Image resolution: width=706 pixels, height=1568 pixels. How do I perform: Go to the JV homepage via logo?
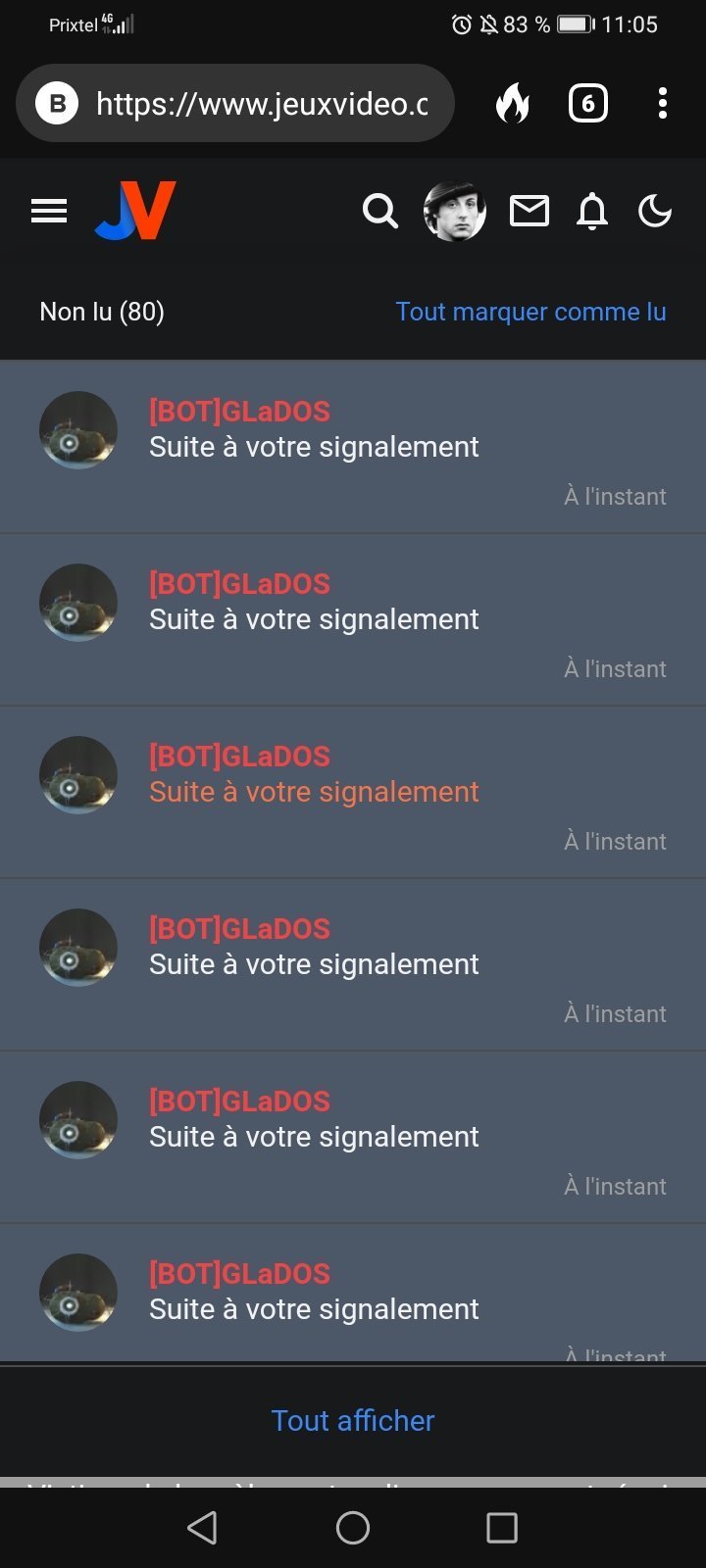click(x=135, y=211)
